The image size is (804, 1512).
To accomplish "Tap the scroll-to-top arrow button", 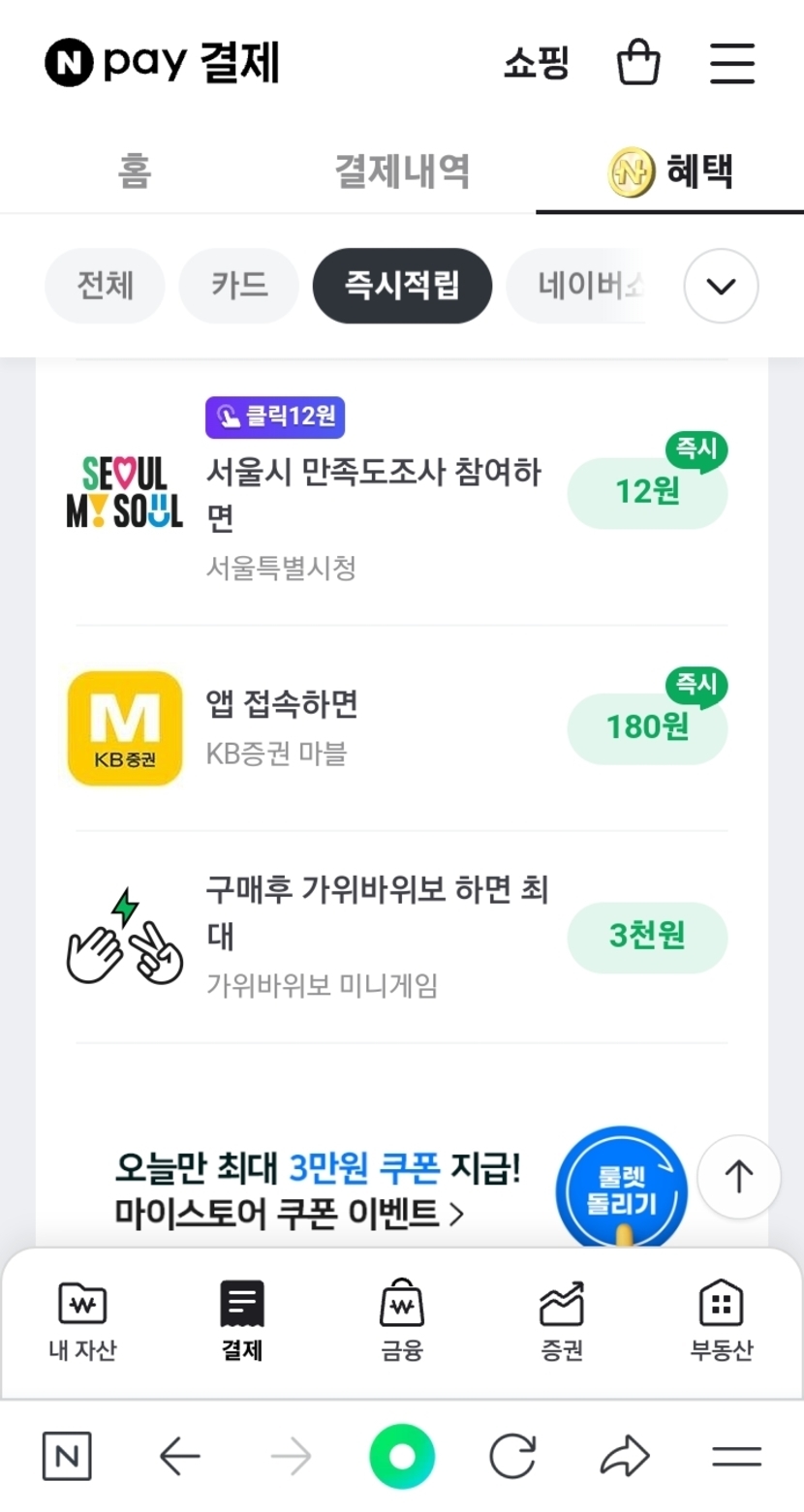I will coord(739,1177).
